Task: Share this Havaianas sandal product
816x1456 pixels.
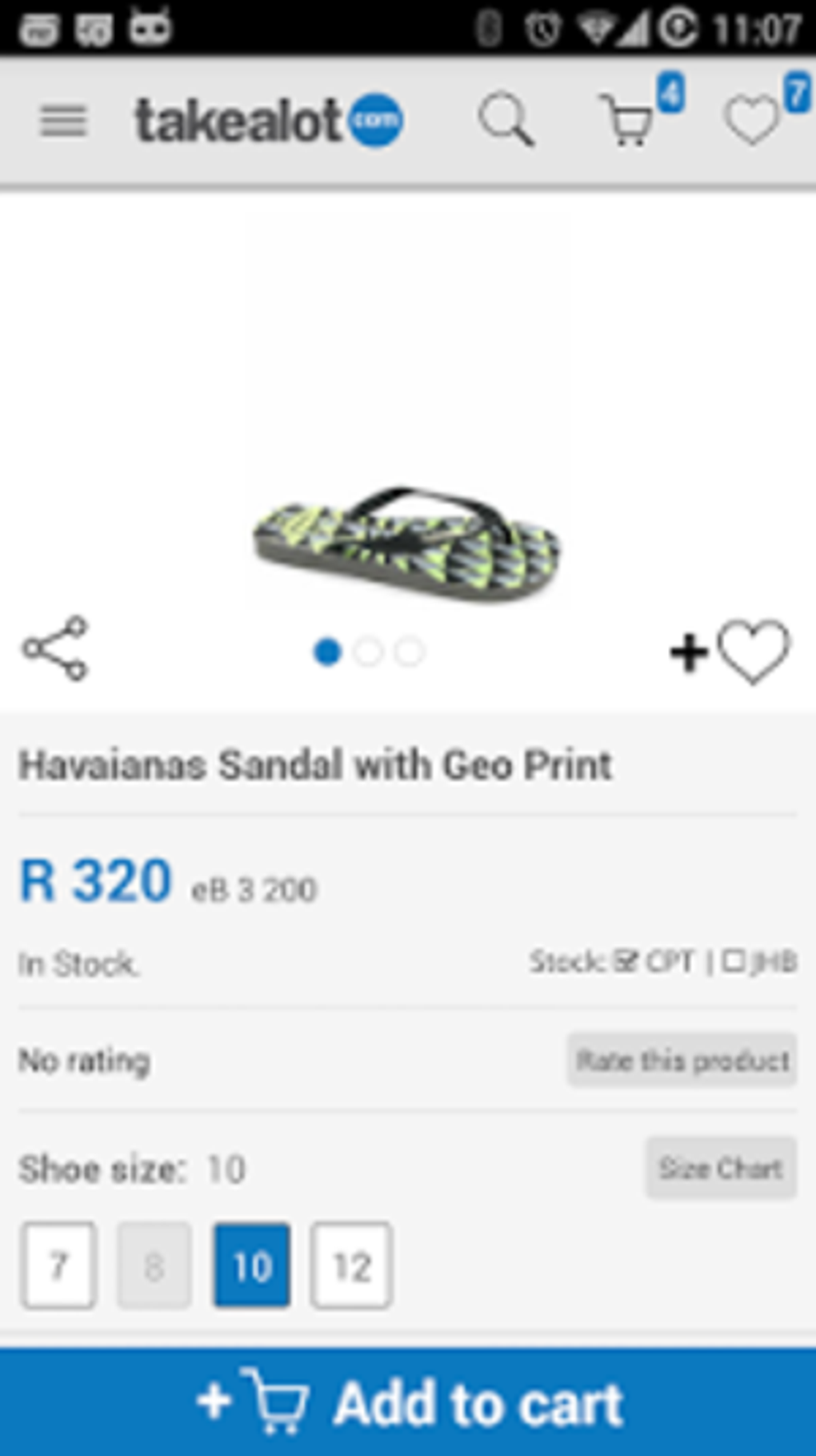Action: click(54, 648)
